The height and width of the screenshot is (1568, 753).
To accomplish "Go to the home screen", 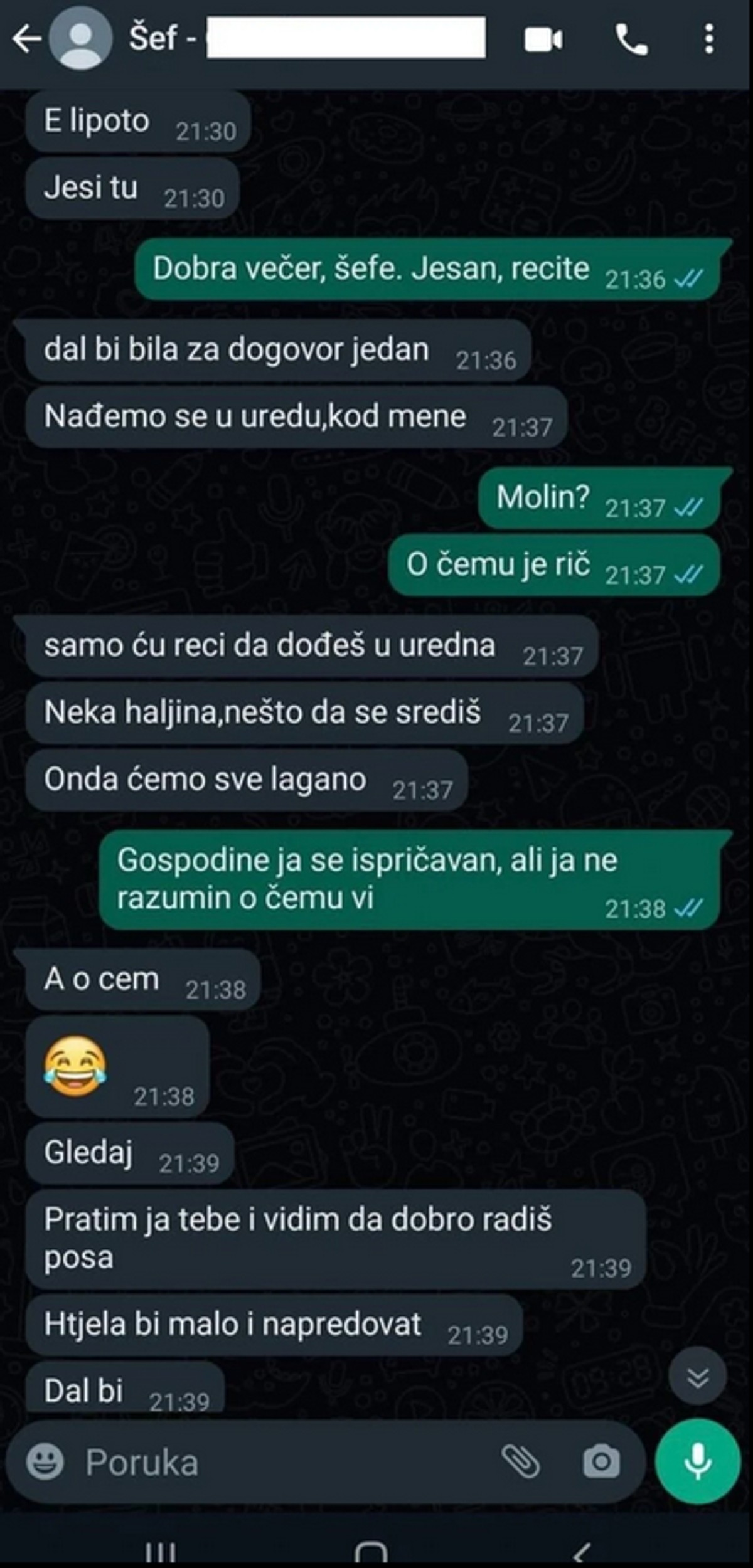I will (371, 1552).
